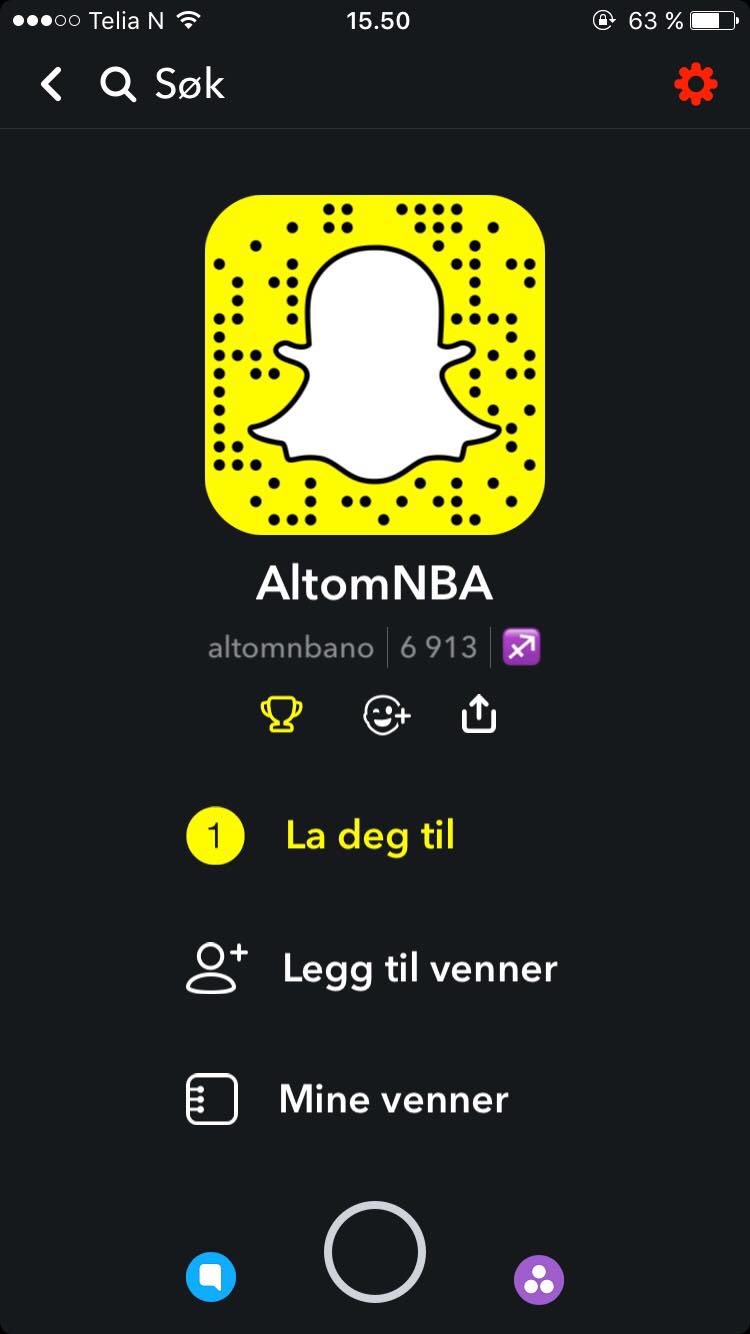Image resolution: width=750 pixels, height=1334 pixels.
Task: Open the Mine venner list
Action: [393, 1099]
